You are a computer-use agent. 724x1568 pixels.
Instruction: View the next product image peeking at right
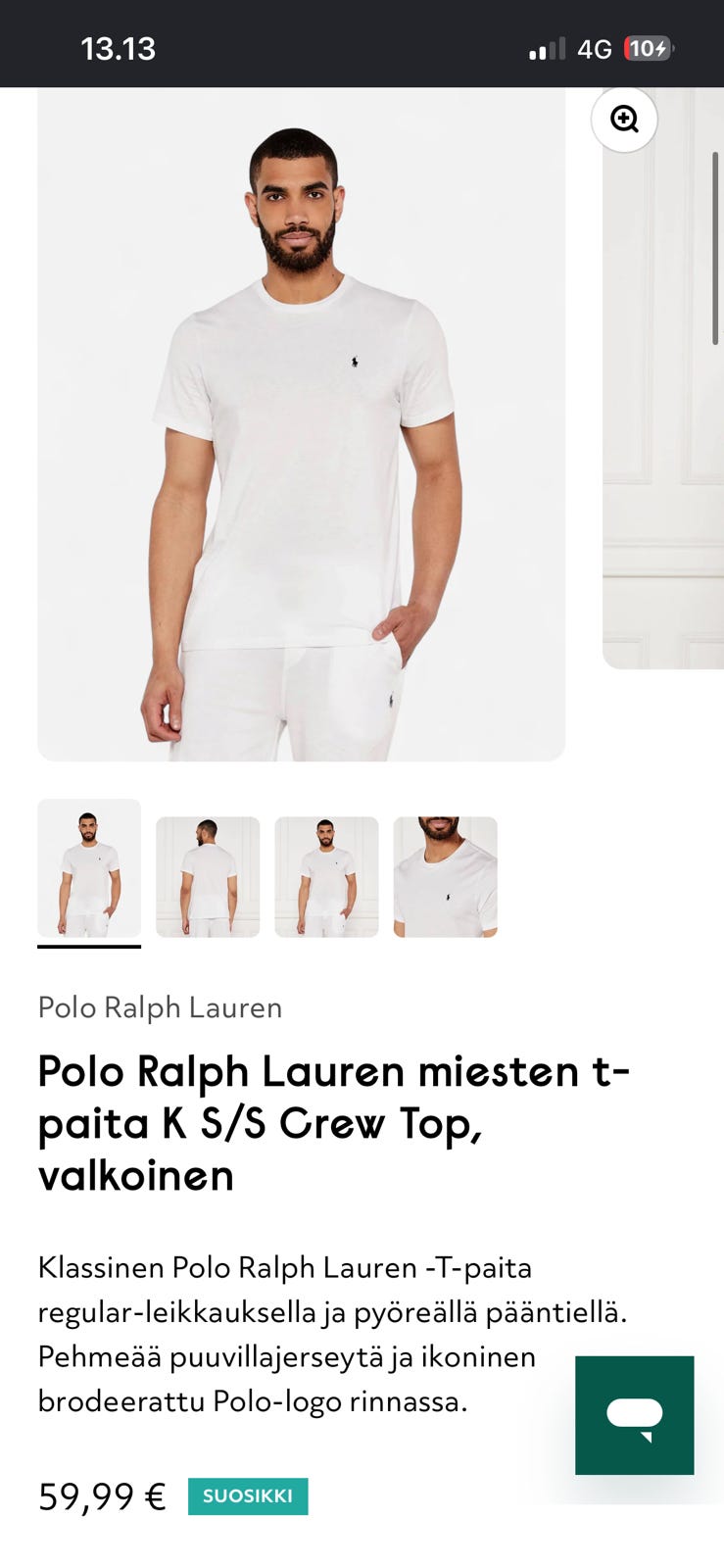663,378
